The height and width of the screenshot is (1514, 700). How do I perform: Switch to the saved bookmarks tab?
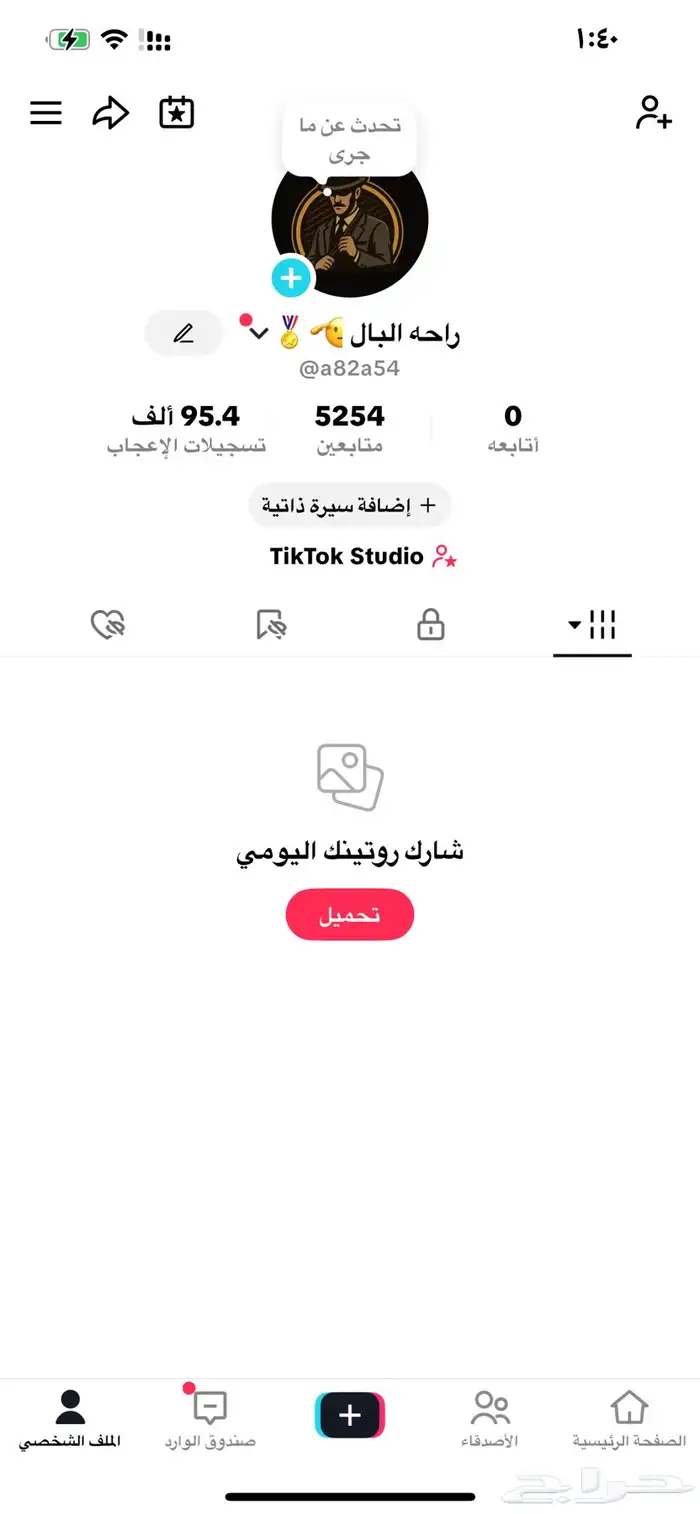coord(270,626)
